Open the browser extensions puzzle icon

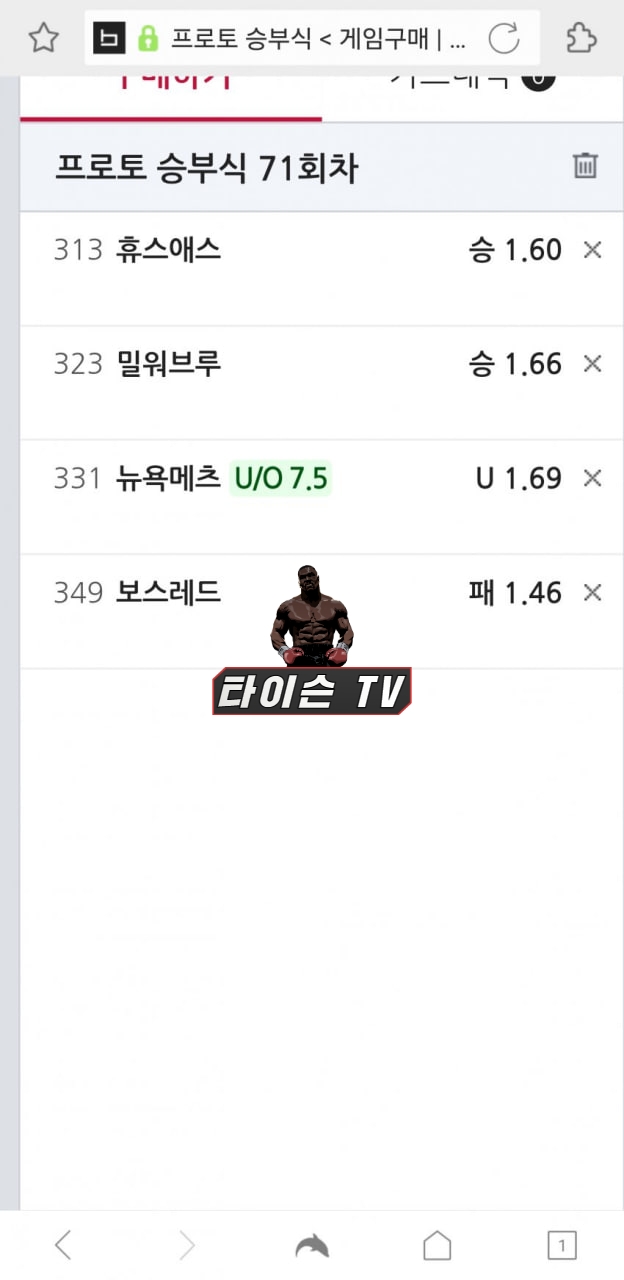click(581, 39)
